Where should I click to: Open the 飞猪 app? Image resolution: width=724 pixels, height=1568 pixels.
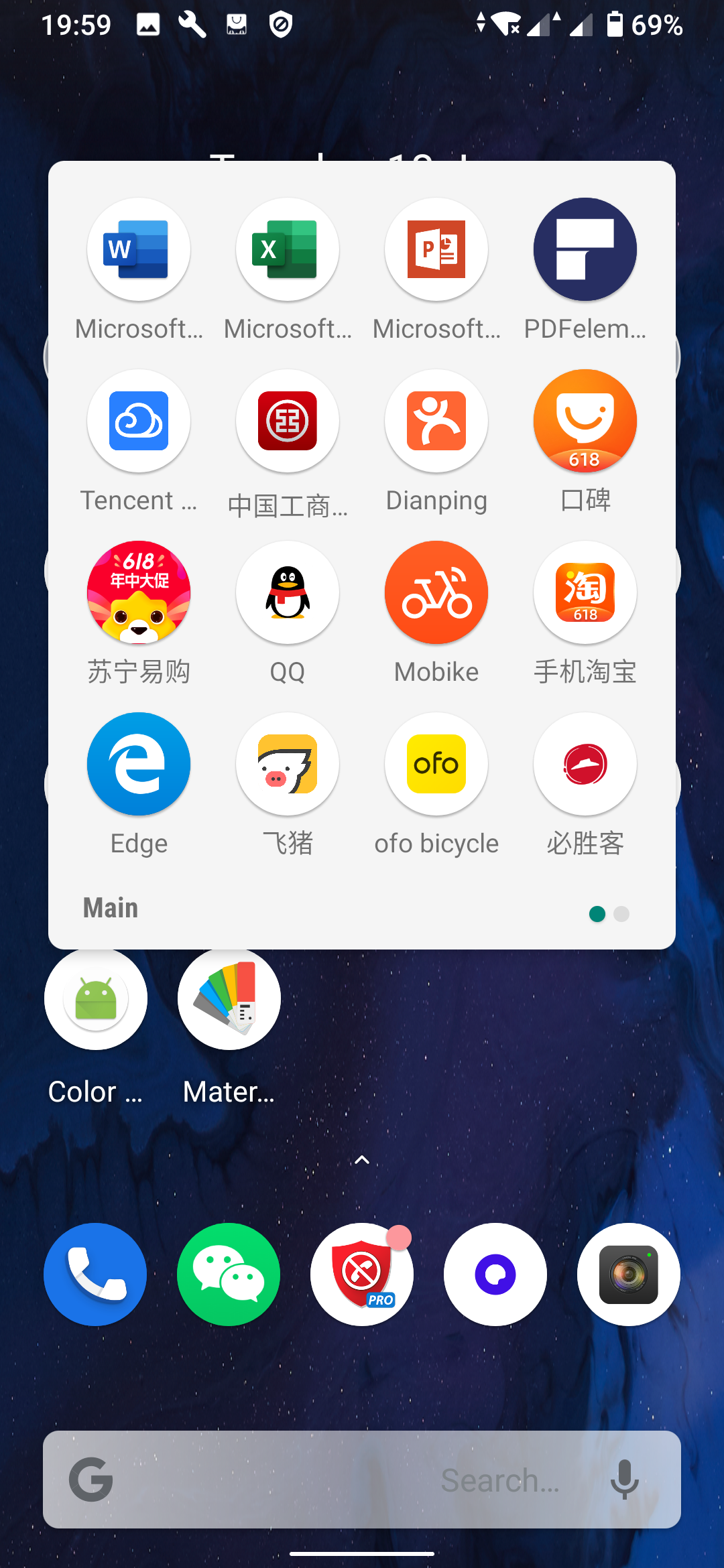(288, 764)
